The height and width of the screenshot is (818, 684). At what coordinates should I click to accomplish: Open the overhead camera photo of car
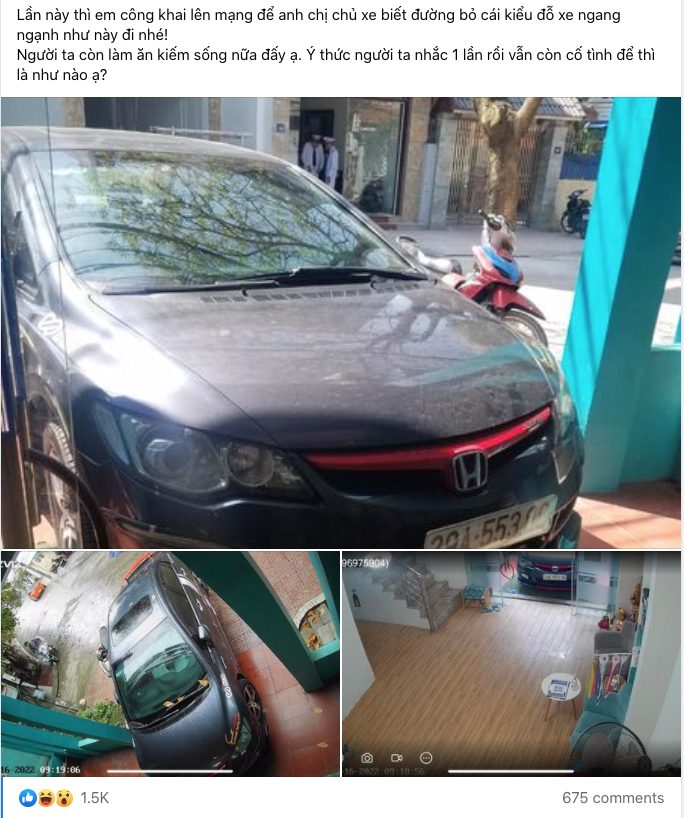170,663
